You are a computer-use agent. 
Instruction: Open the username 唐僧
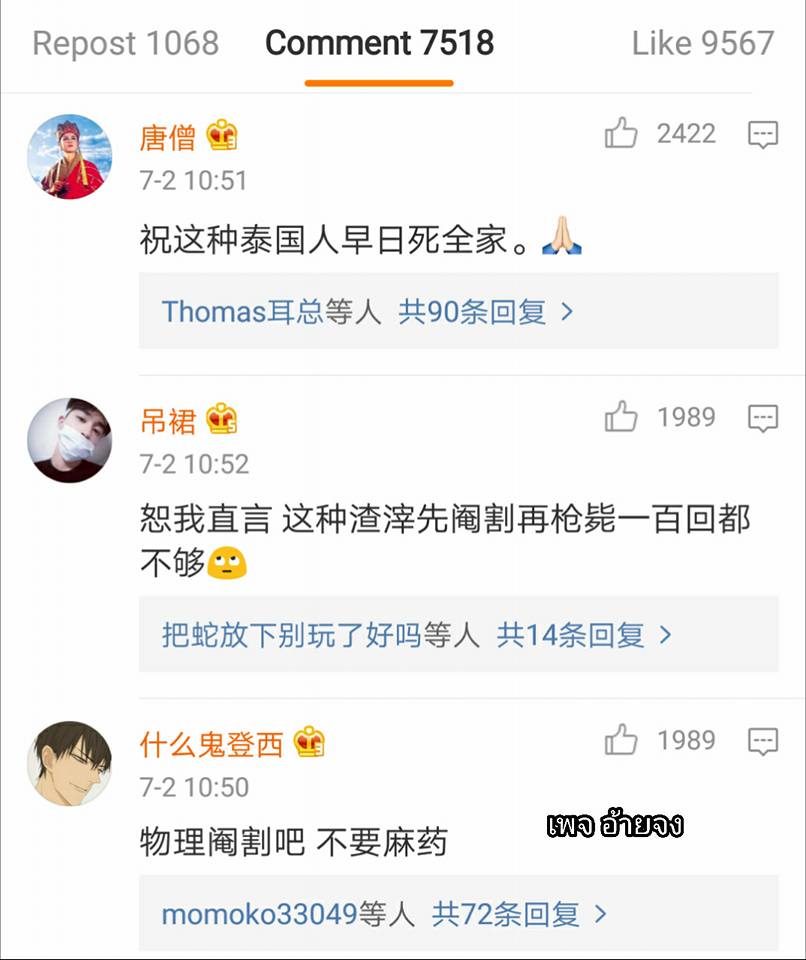pos(168,137)
